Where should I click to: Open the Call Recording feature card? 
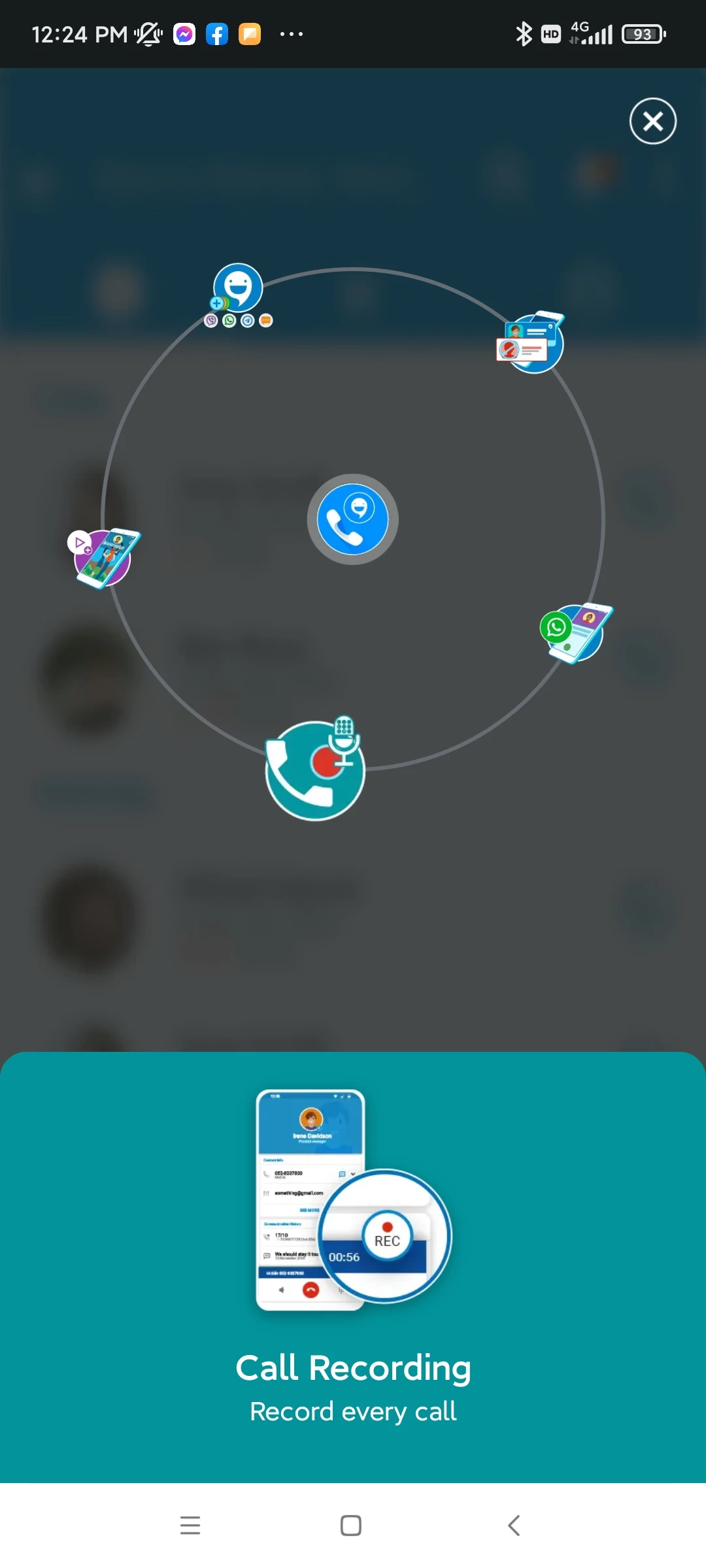click(x=353, y=1267)
